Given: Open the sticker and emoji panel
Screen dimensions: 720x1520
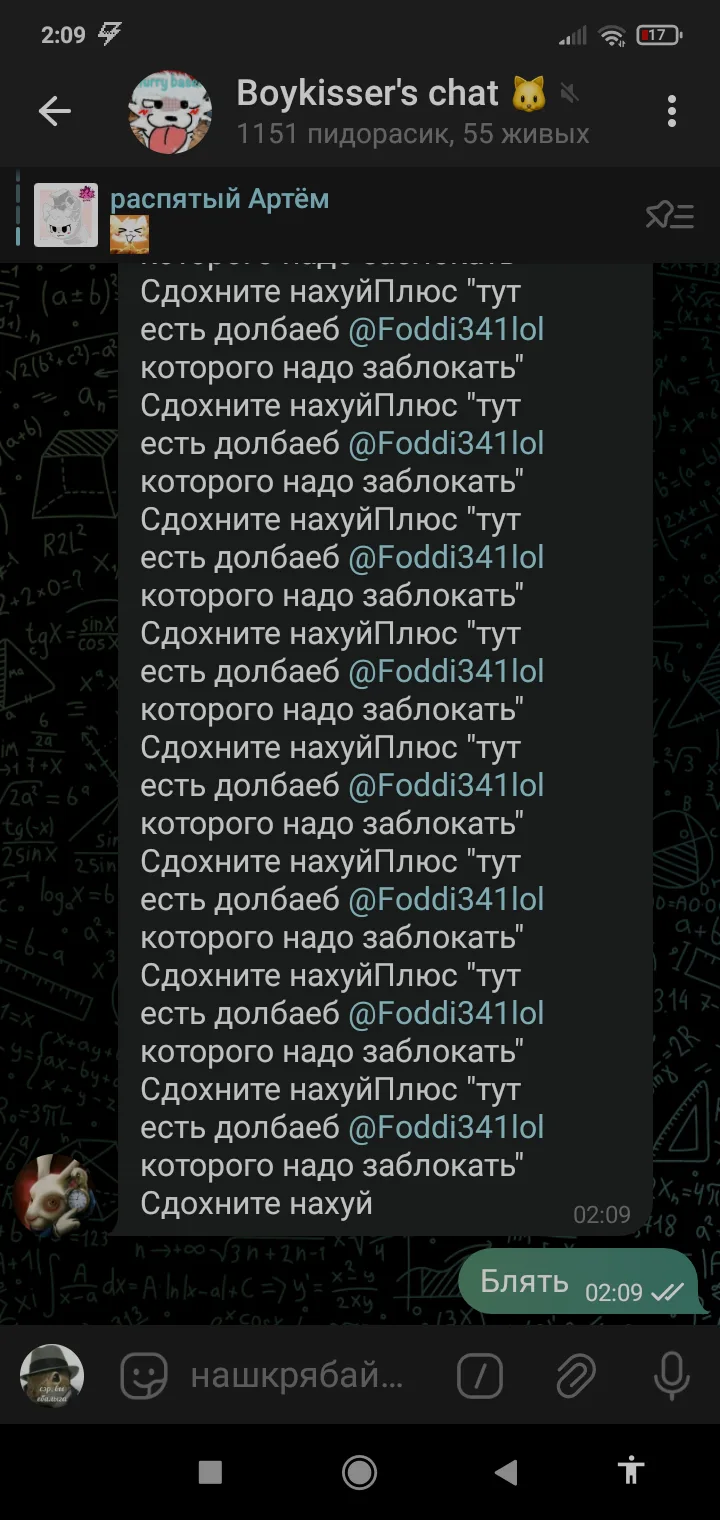Looking at the screenshot, I should pyautogui.click(x=144, y=1376).
